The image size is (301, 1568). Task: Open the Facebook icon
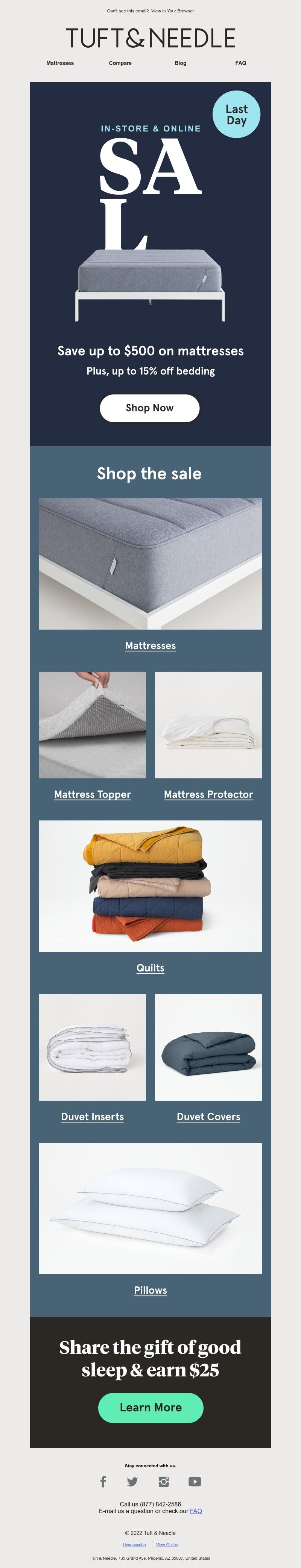coord(103,1482)
